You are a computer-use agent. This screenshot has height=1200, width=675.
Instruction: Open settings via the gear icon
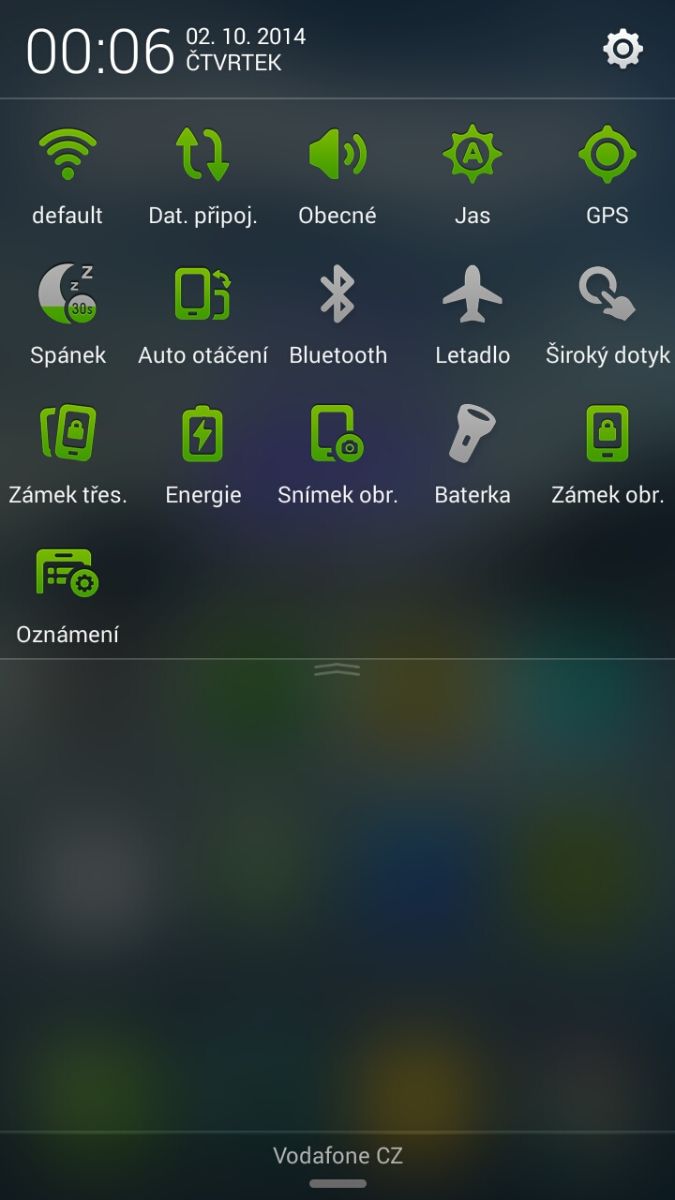622,48
